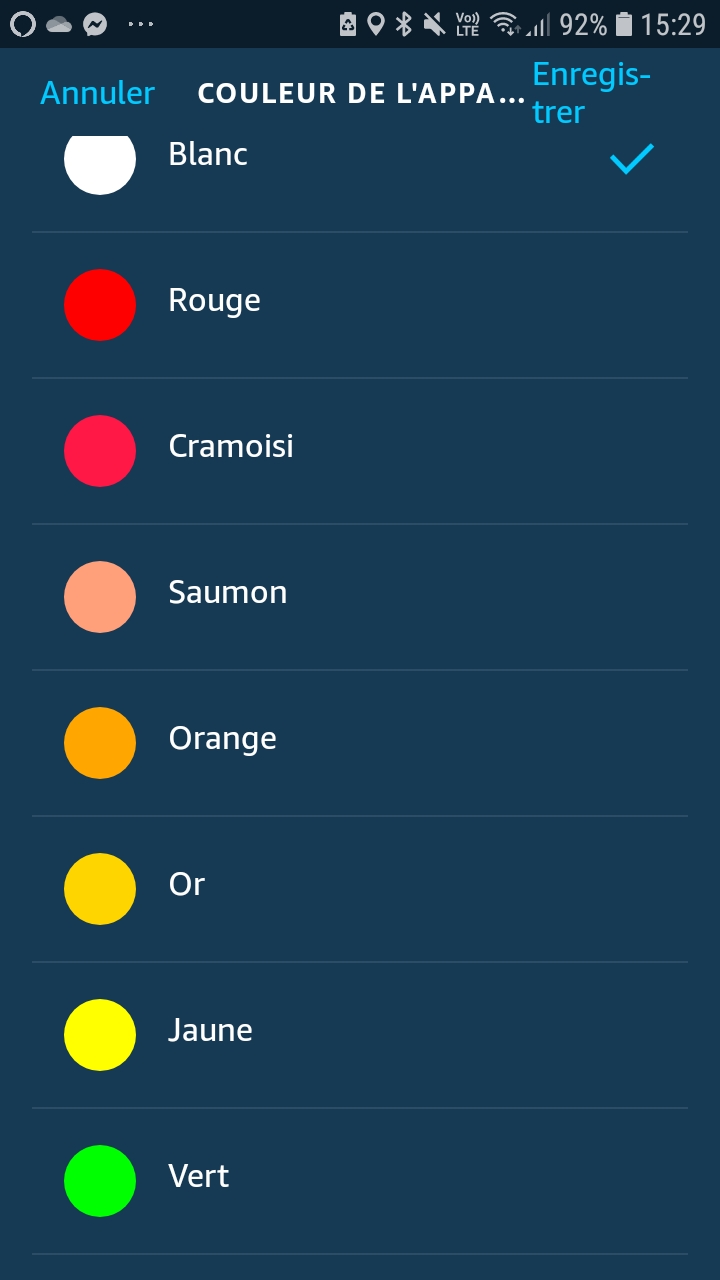Save the color with Enregistrer
720x1280 pixels.
pyautogui.click(x=592, y=93)
